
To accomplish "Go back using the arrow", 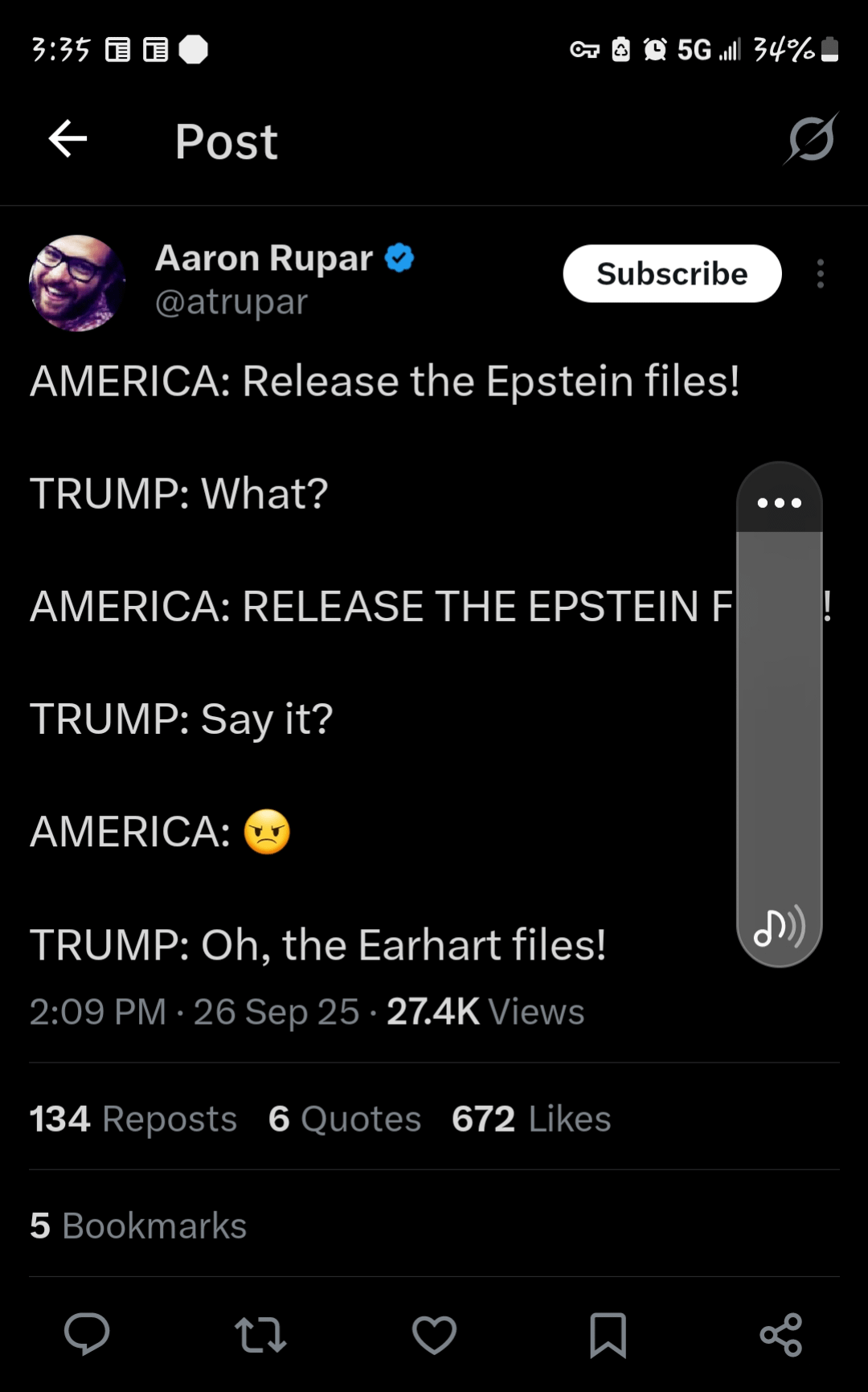I will pyautogui.click(x=68, y=140).
